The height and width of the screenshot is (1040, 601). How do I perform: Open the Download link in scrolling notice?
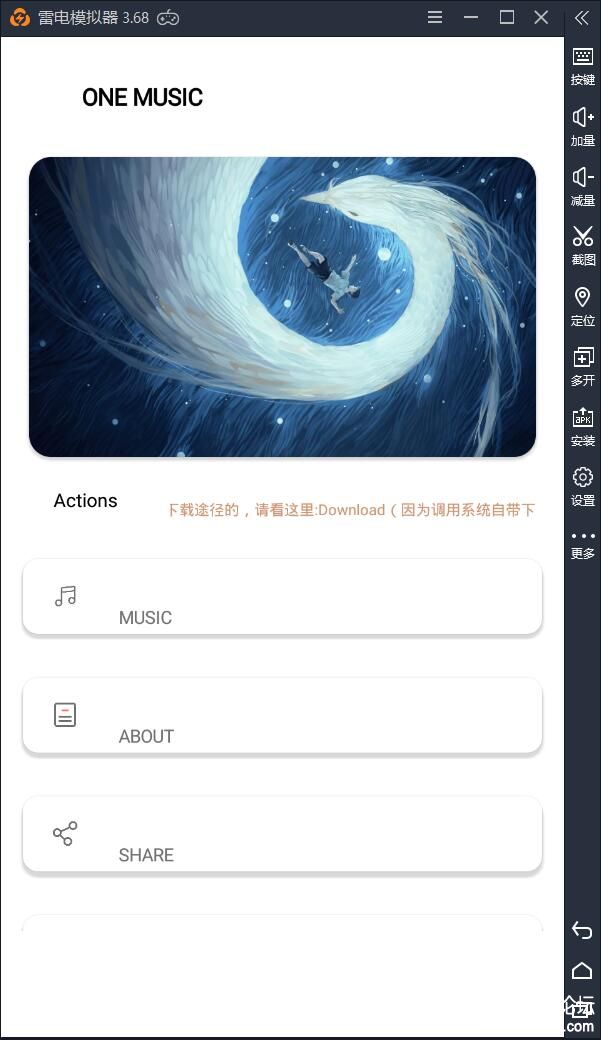[351, 510]
